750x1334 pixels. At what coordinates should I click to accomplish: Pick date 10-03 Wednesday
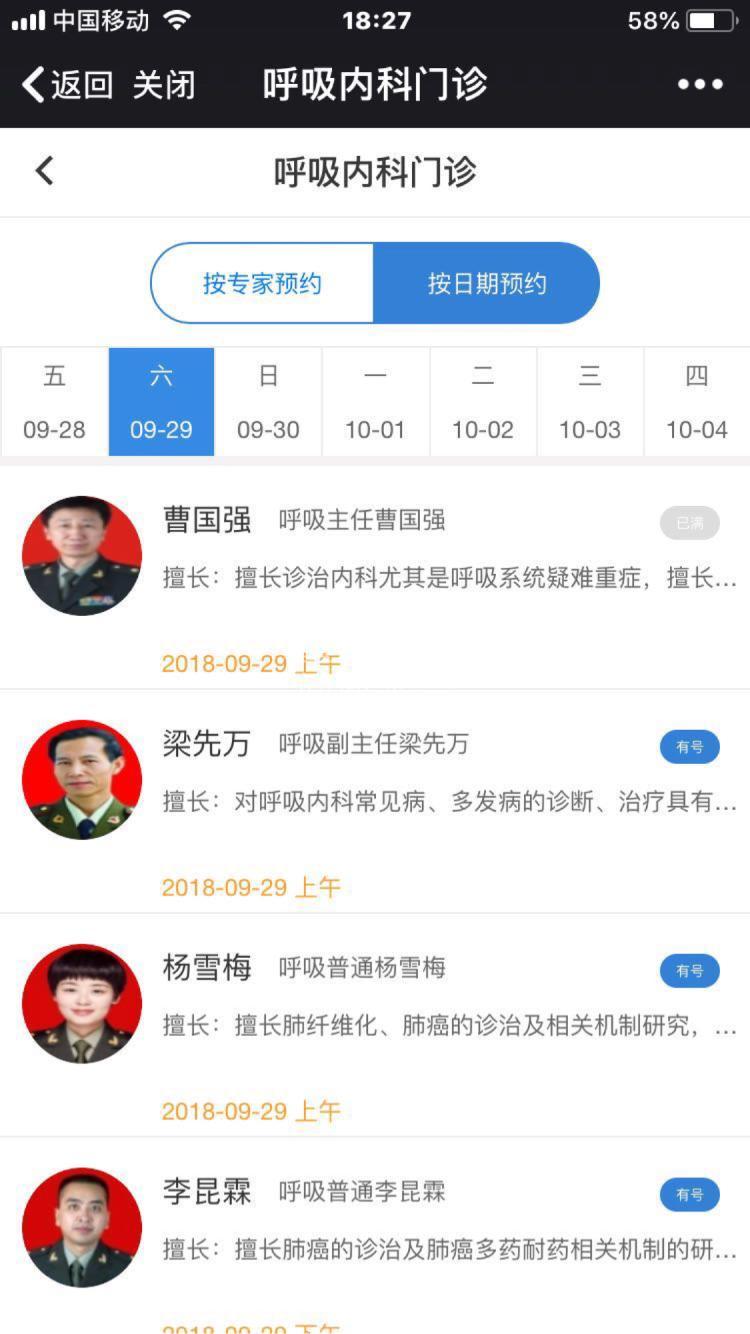pos(590,402)
